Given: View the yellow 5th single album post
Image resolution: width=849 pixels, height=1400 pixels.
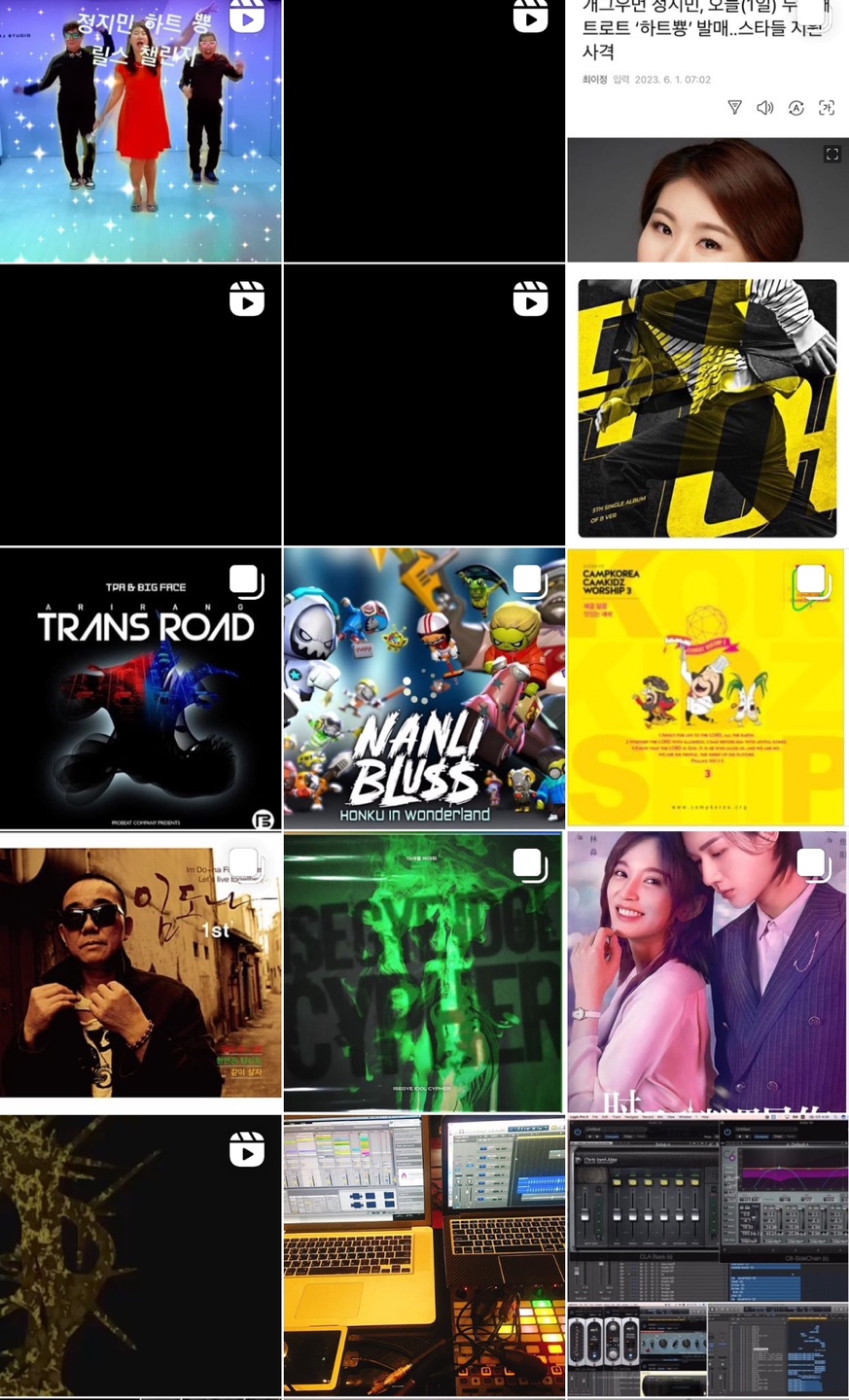Looking at the screenshot, I should [x=707, y=406].
